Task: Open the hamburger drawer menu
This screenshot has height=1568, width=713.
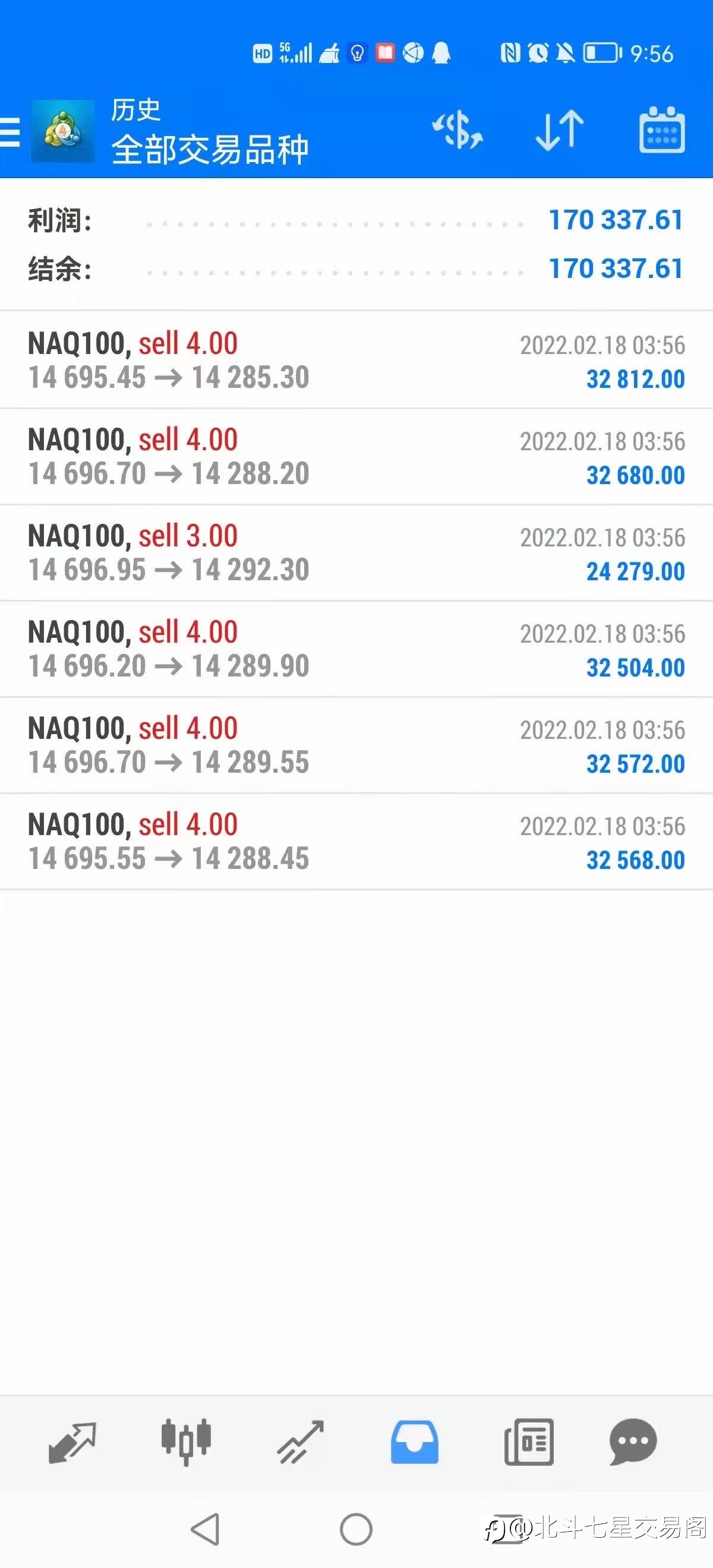Action: 9,132
